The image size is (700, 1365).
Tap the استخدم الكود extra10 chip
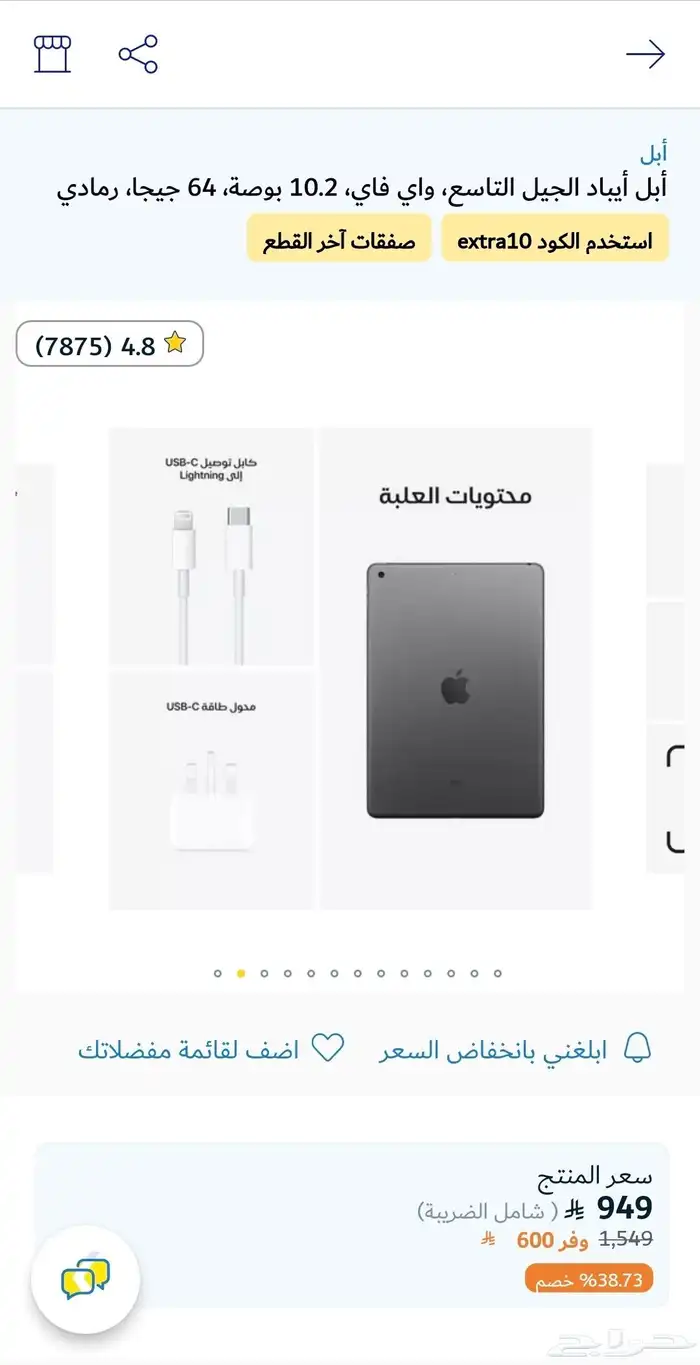click(x=555, y=239)
